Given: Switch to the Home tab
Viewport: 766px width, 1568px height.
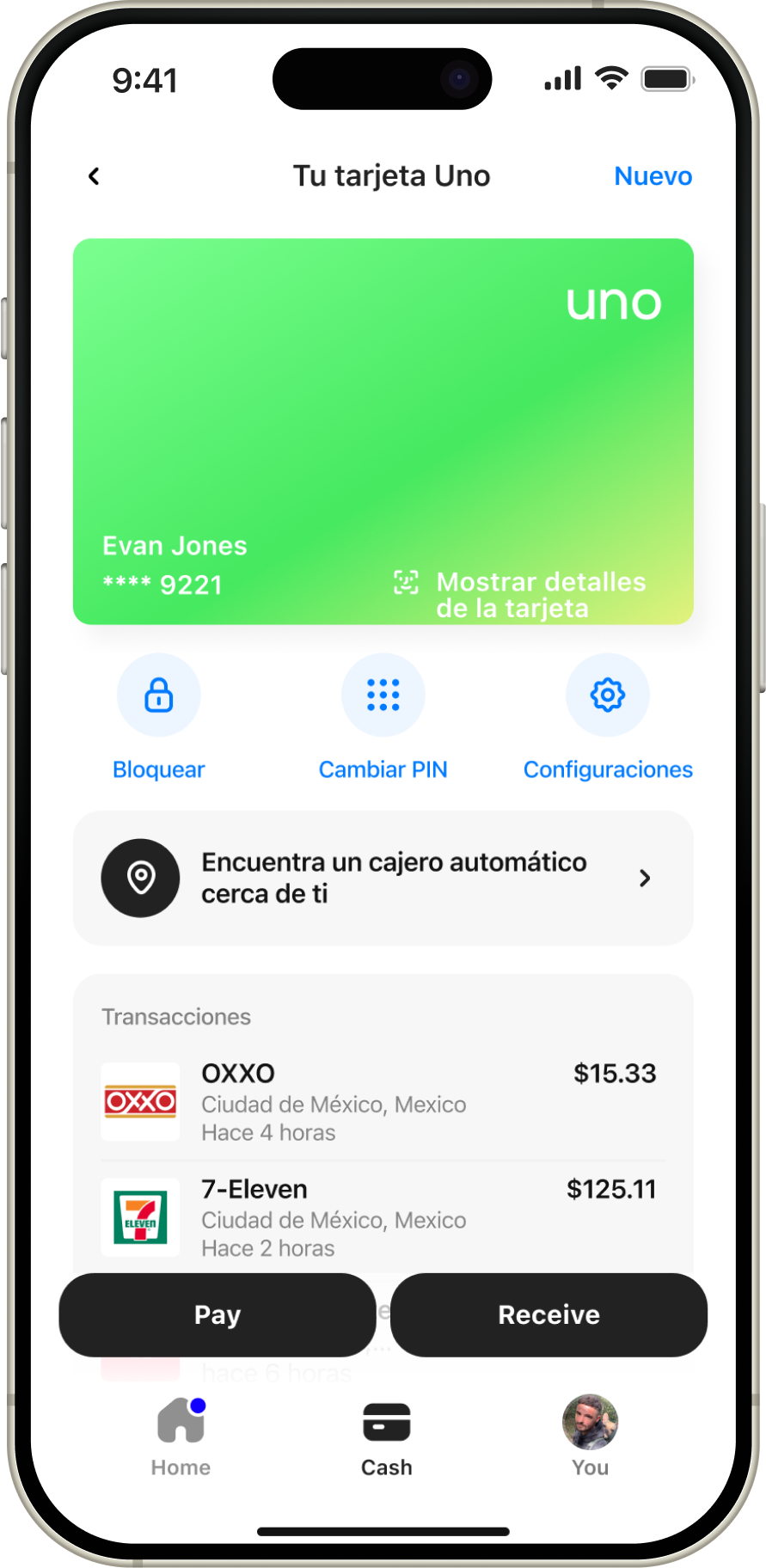Looking at the screenshot, I should [x=181, y=1436].
